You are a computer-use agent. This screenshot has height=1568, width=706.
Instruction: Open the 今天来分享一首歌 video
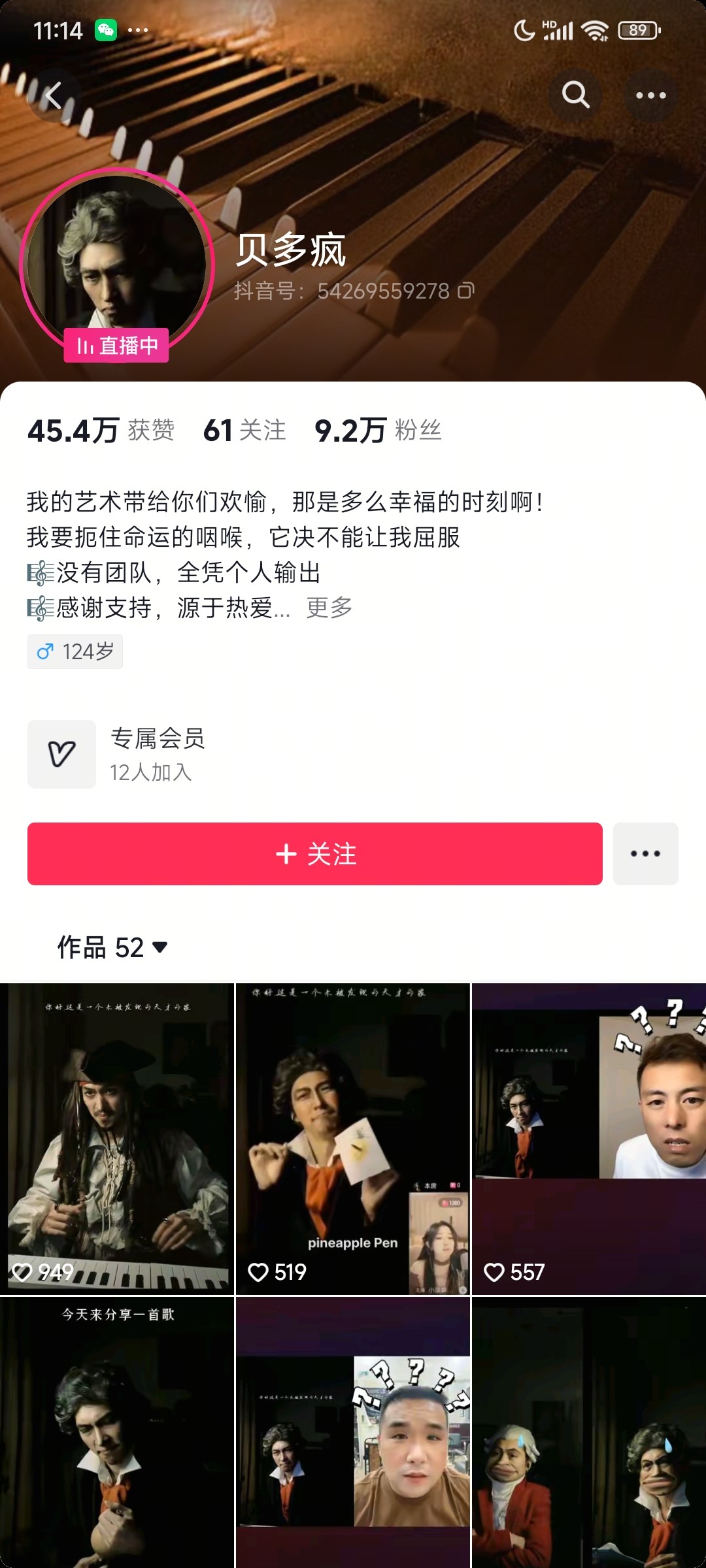[x=117, y=1432]
